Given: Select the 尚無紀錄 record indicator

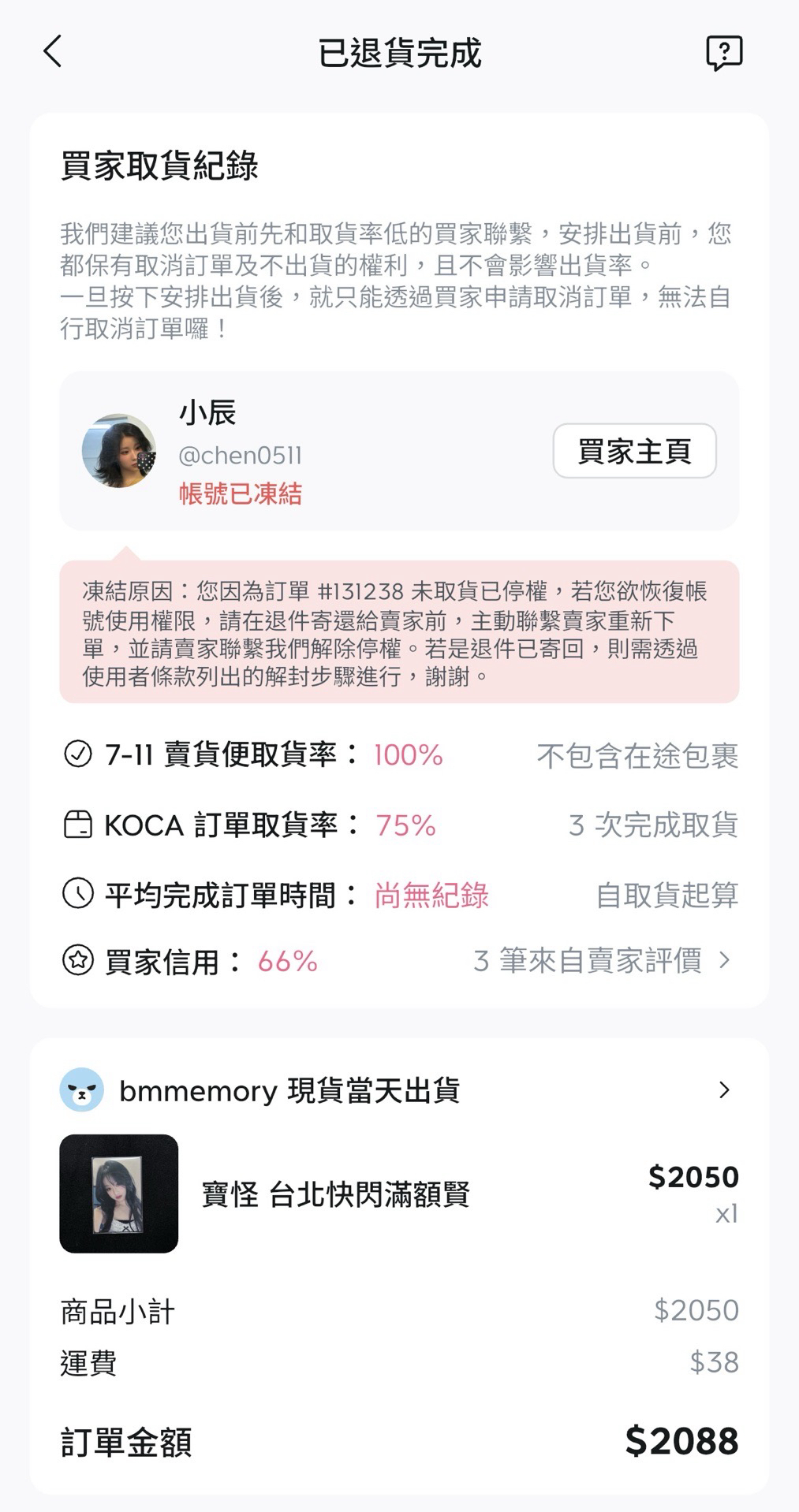Looking at the screenshot, I should coord(432,893).
